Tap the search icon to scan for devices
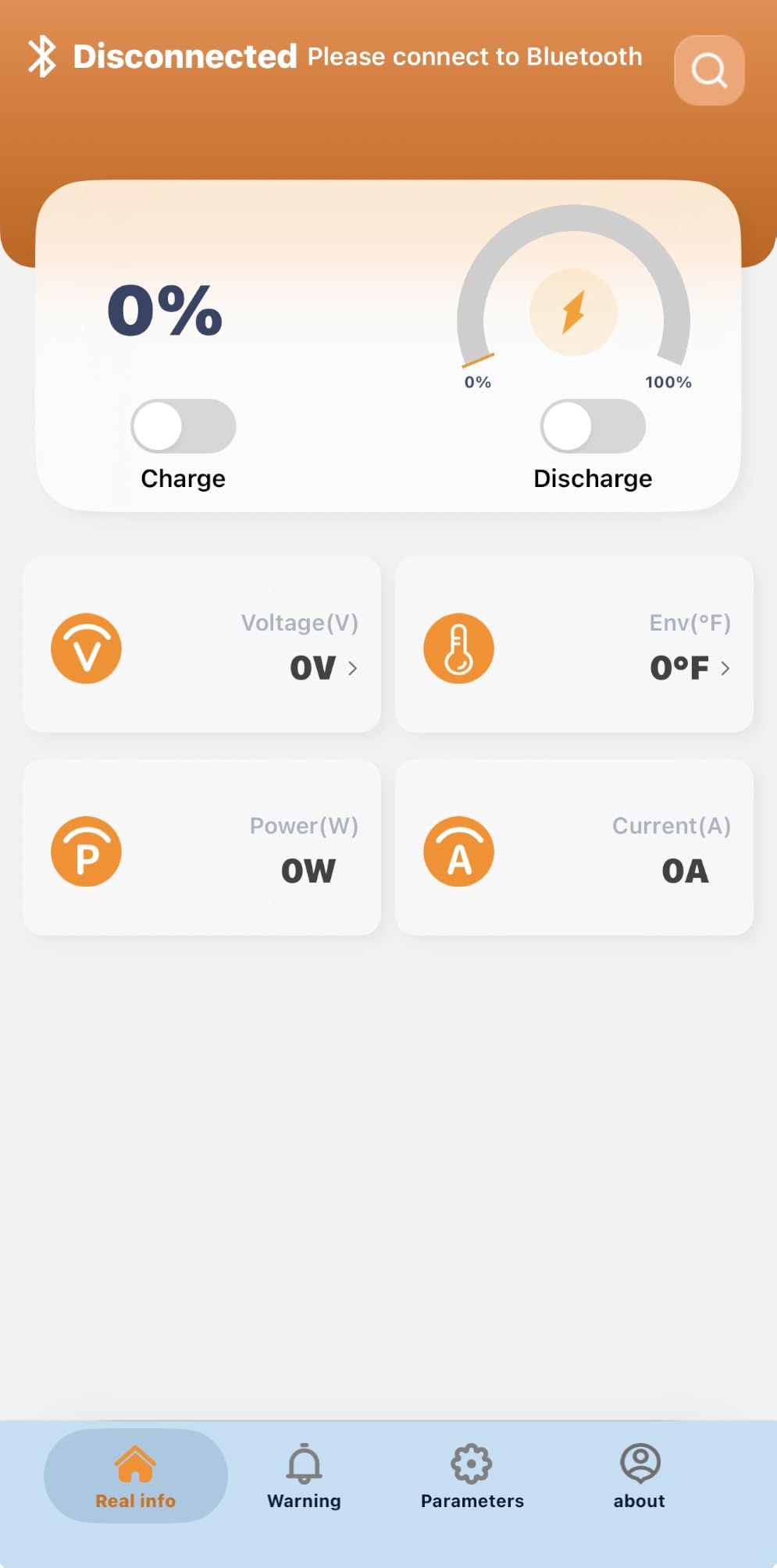Viewport: 777px width, 1568px height. 709,70
